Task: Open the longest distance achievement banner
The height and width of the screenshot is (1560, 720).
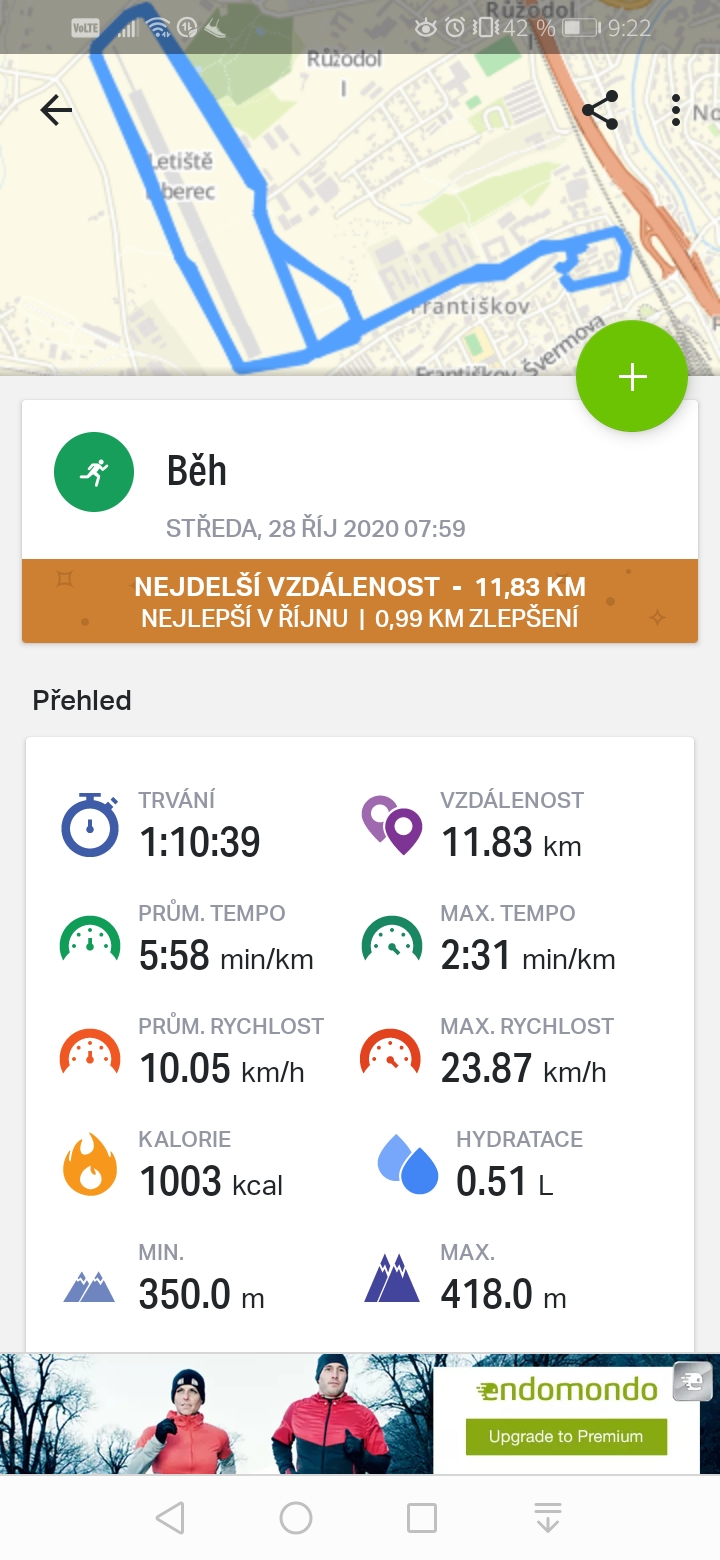Action: [x=360, y=601]
